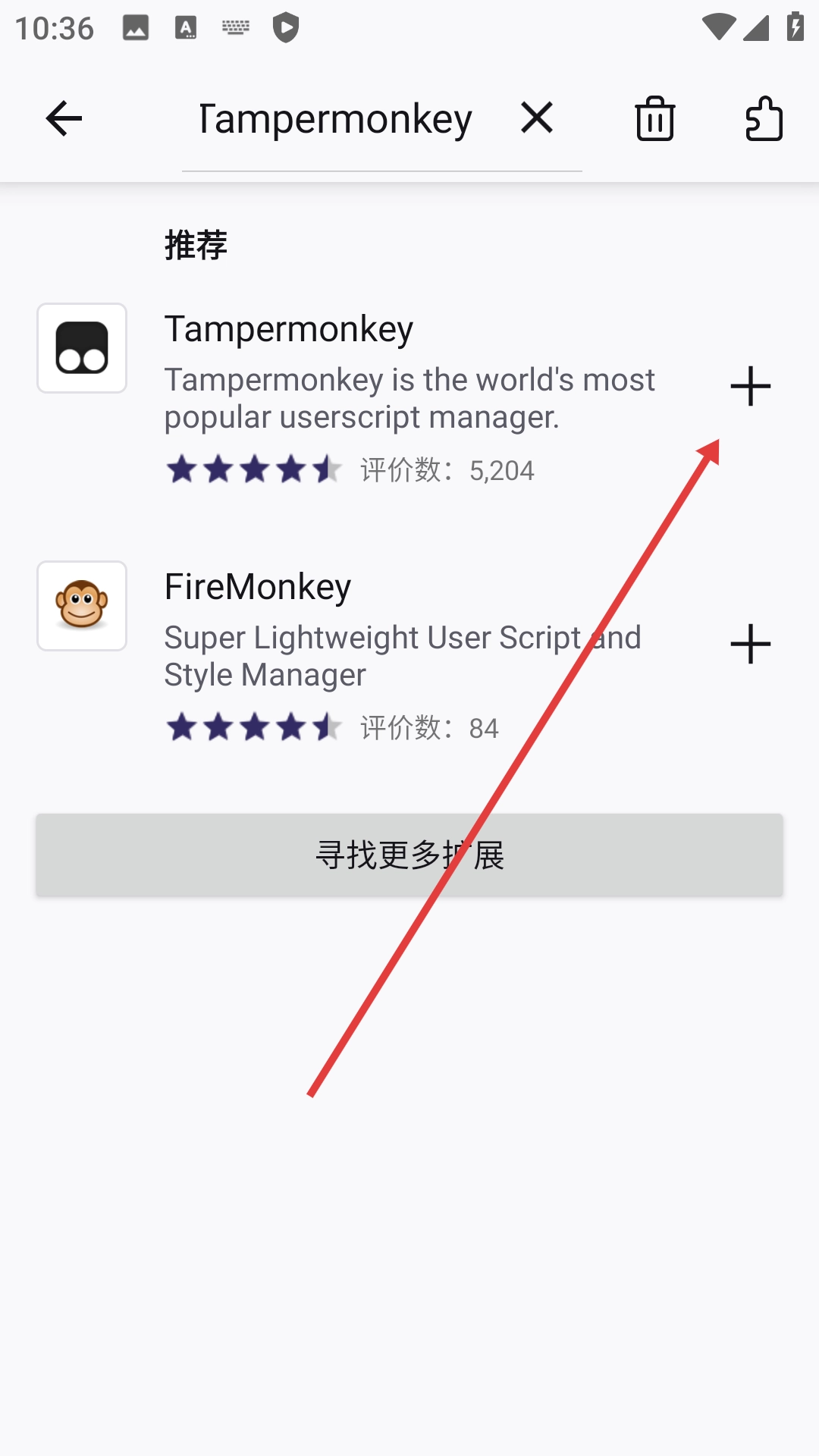
Task: Open the extensions puzzle icon
Action: tap(764, 119)
